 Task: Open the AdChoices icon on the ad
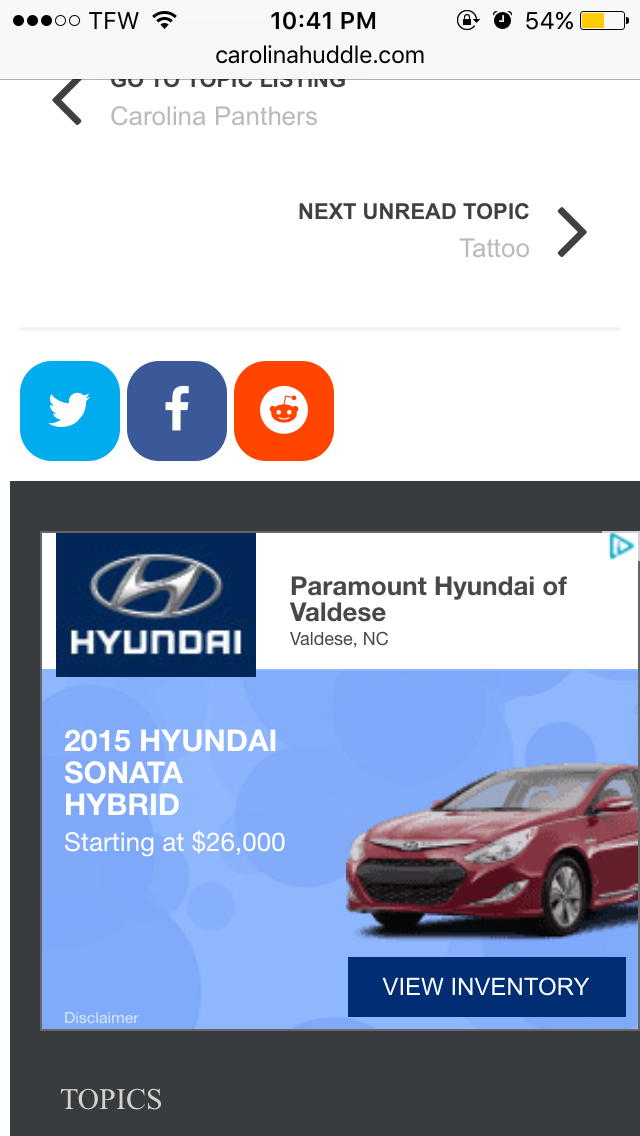[x=621, y=547]
